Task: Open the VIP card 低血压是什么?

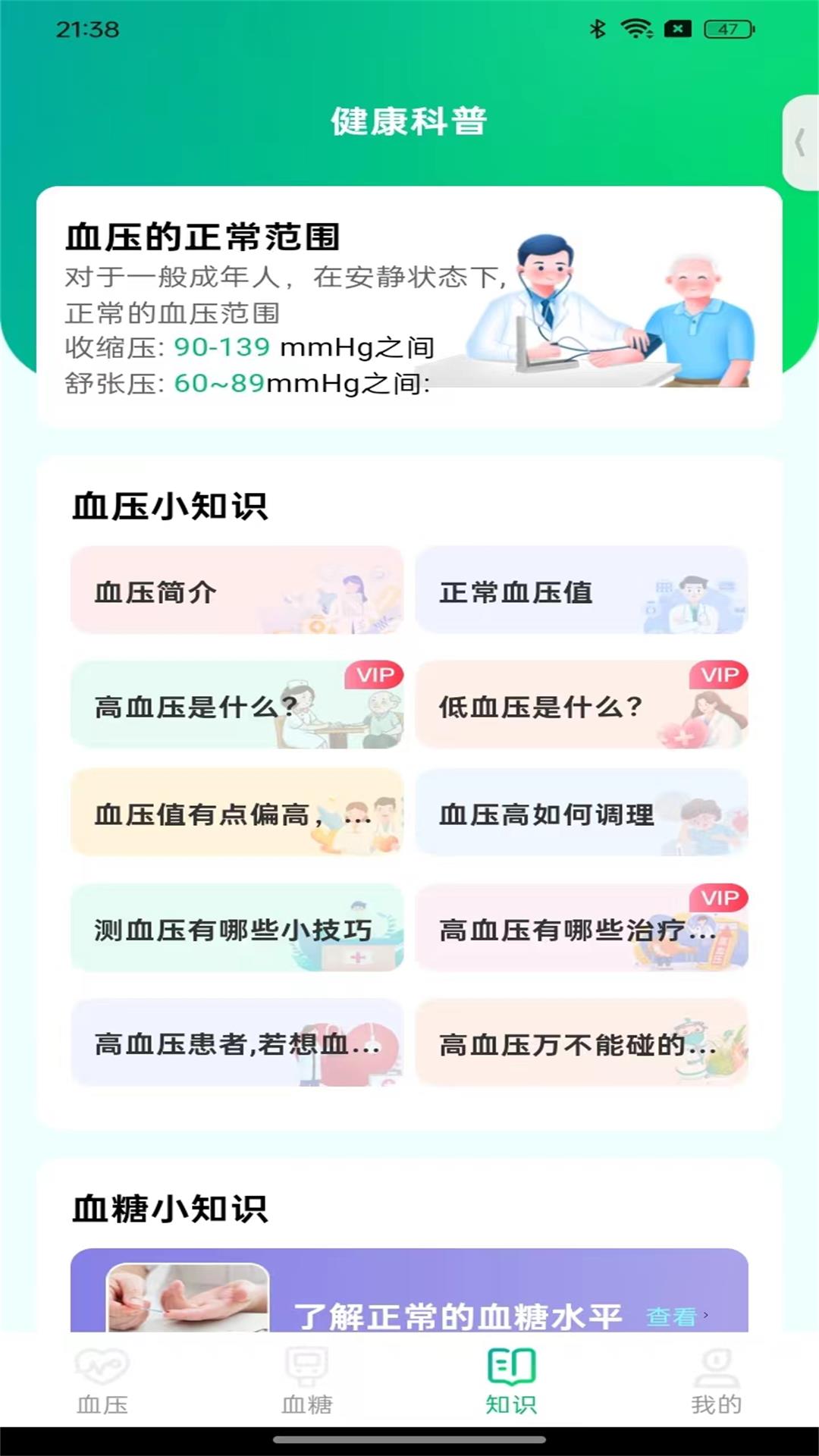Action: pos(581,706)
